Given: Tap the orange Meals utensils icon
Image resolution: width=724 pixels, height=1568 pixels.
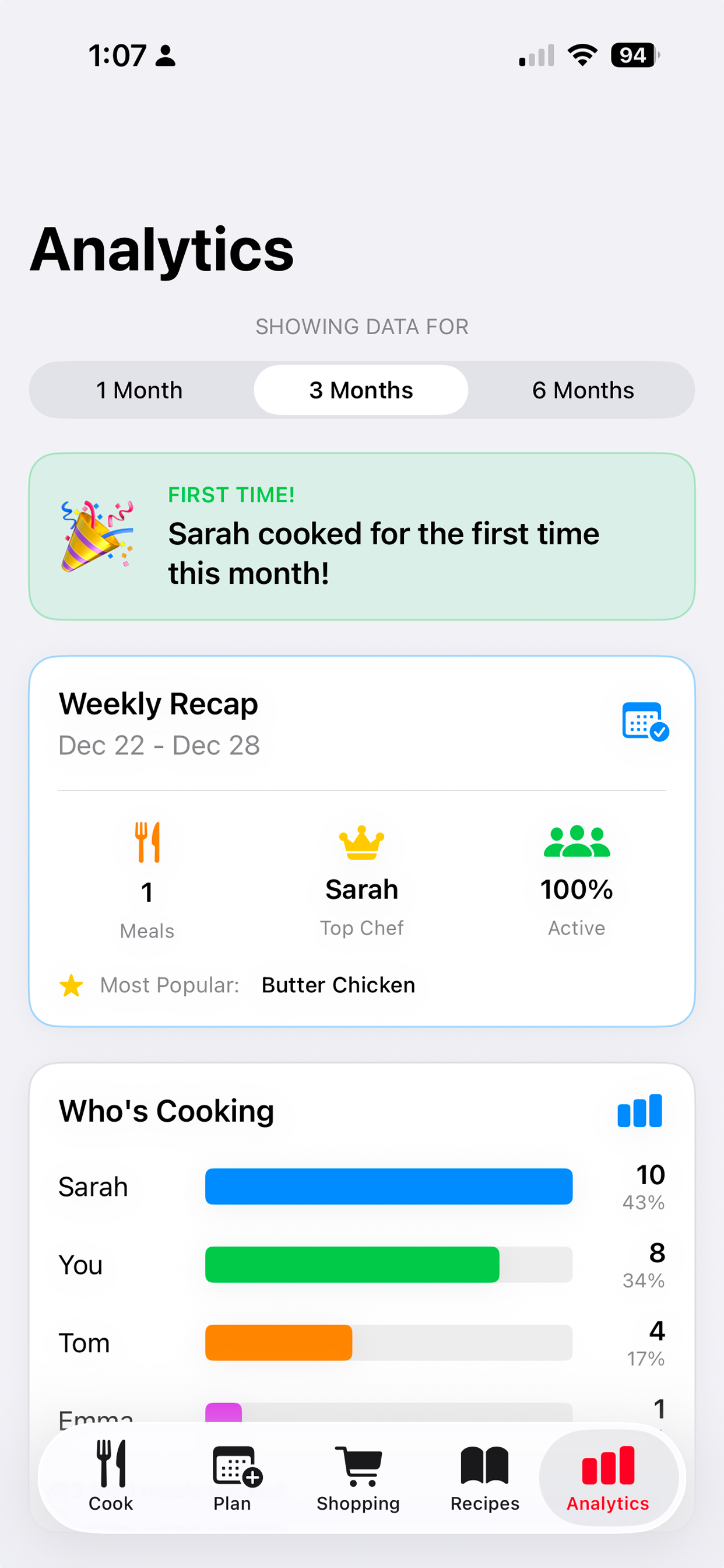Looking at the screenshot, I should (x=147, y=843).
